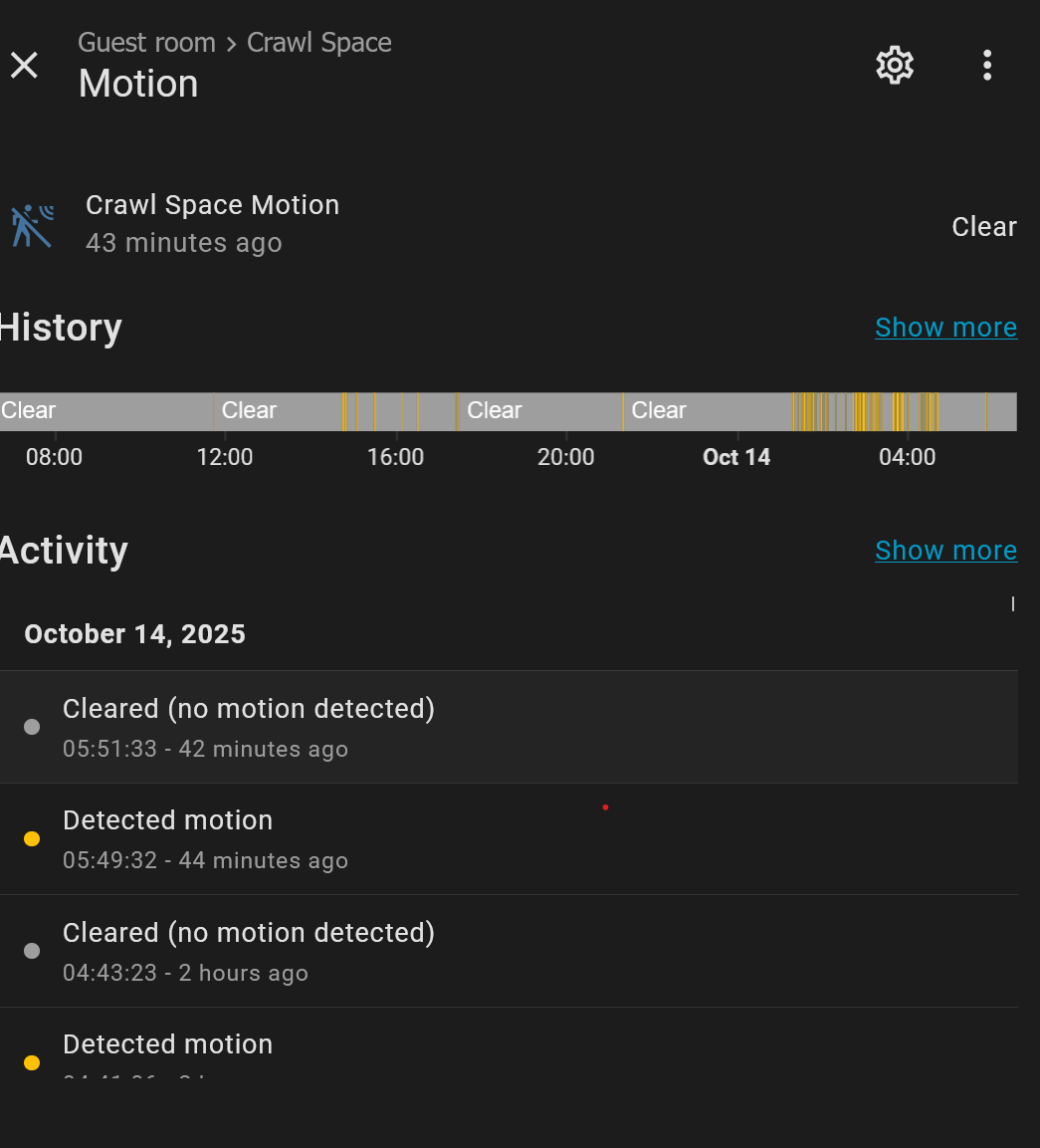Screen dimensions: 1040x1148
Task: Show more of the Activity section
Action: click(x=945, y=551)
